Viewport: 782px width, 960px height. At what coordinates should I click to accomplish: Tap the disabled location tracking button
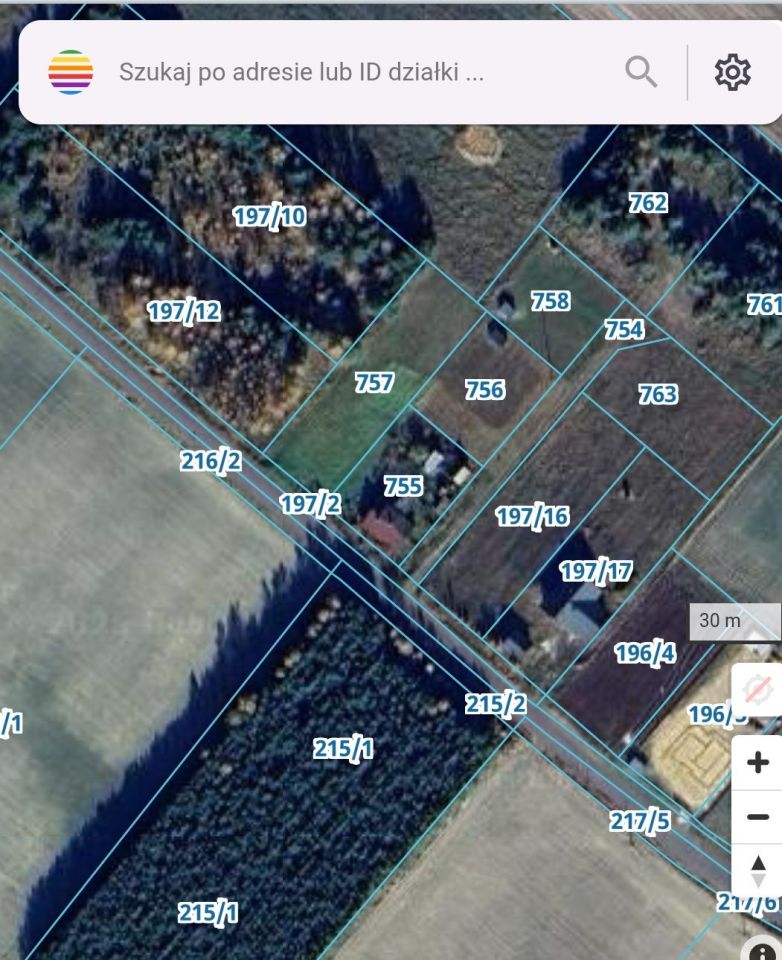coord(757,690)
